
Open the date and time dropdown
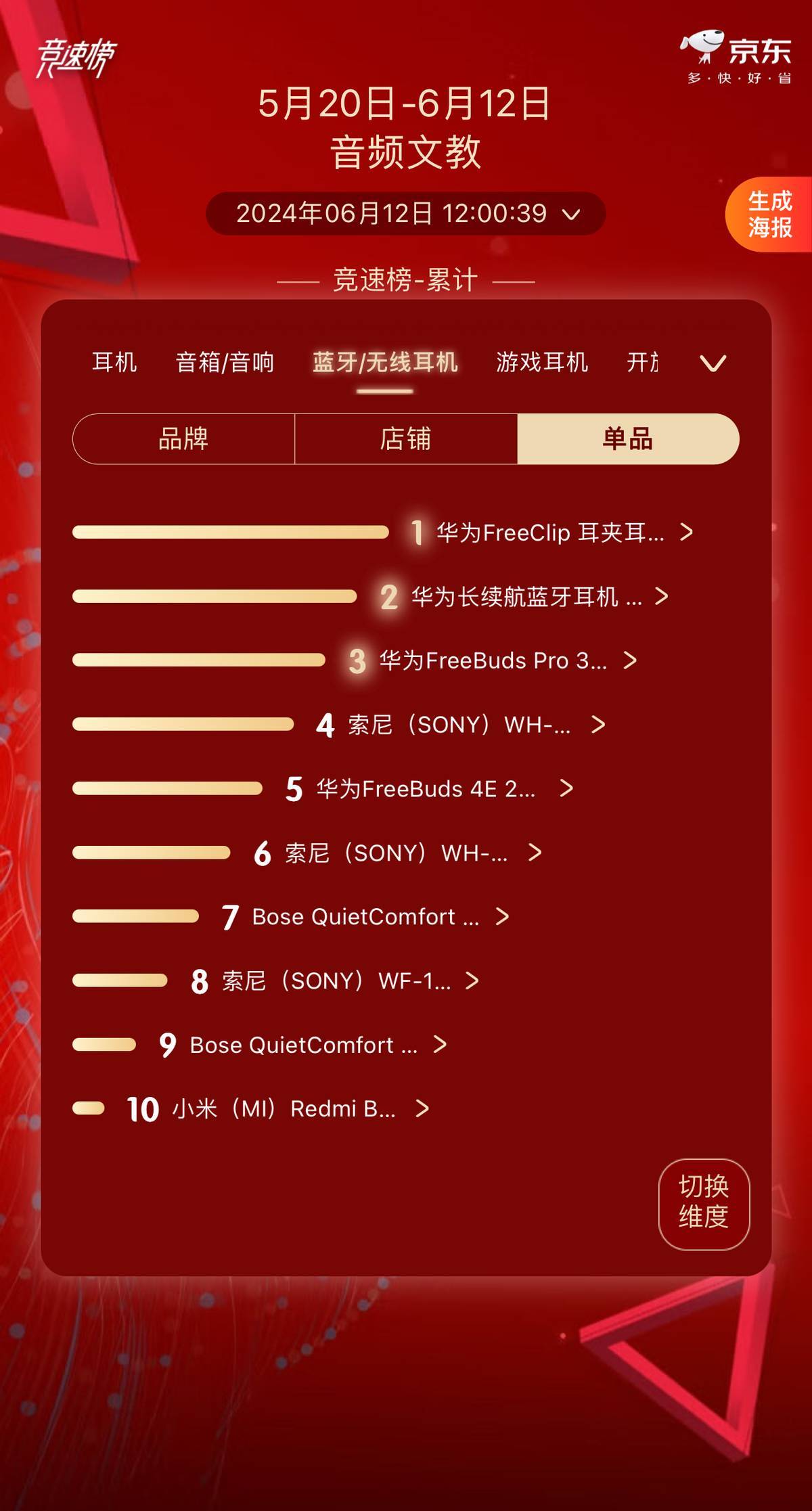pos(405,214)
